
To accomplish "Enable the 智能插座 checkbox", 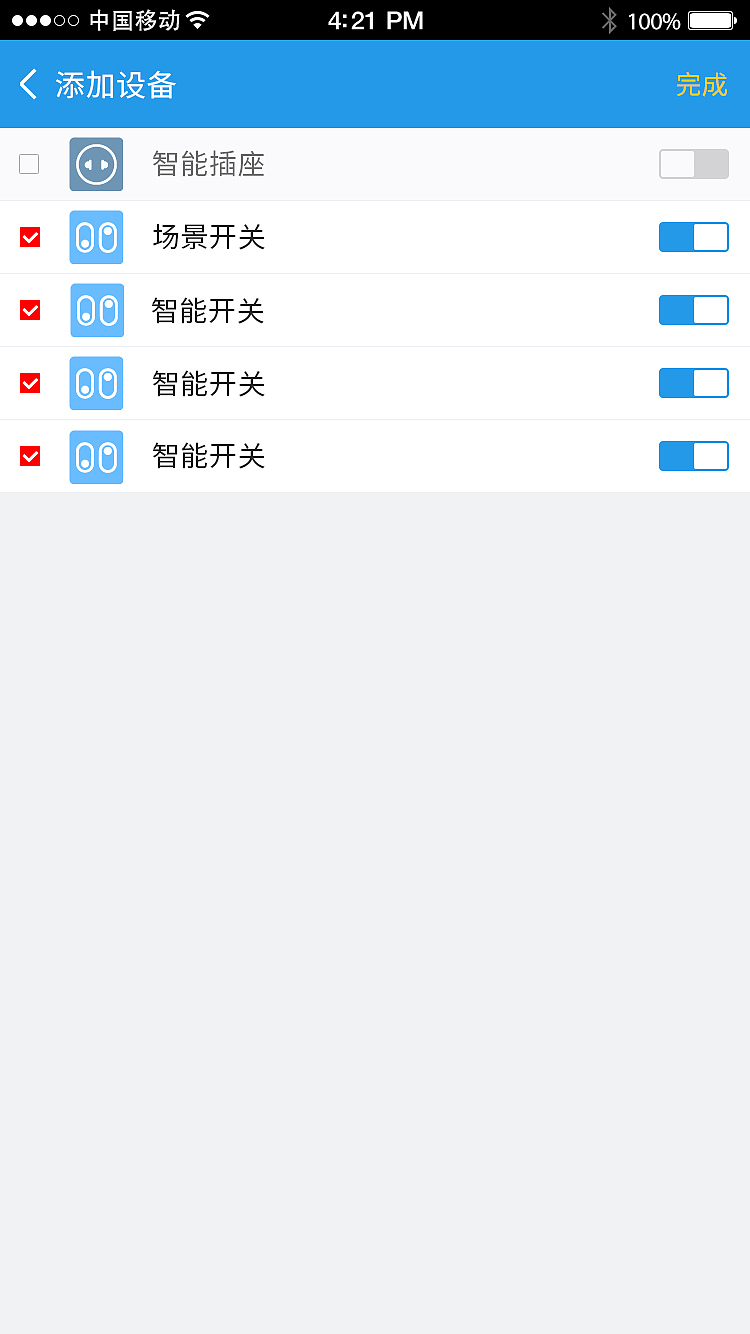I will 29,163.
